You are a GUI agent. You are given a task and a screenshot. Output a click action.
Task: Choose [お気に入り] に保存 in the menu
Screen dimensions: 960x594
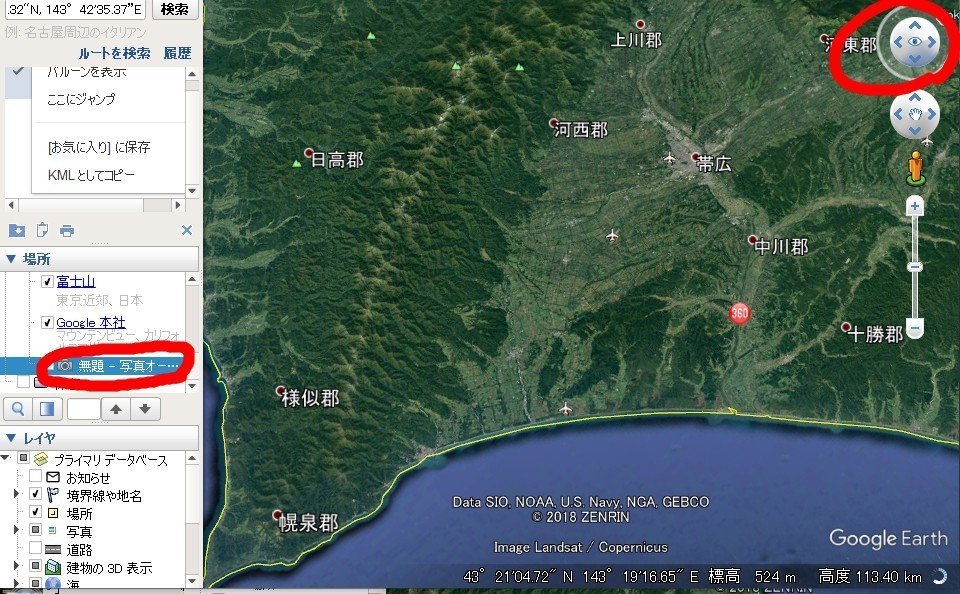coord(98,147)
